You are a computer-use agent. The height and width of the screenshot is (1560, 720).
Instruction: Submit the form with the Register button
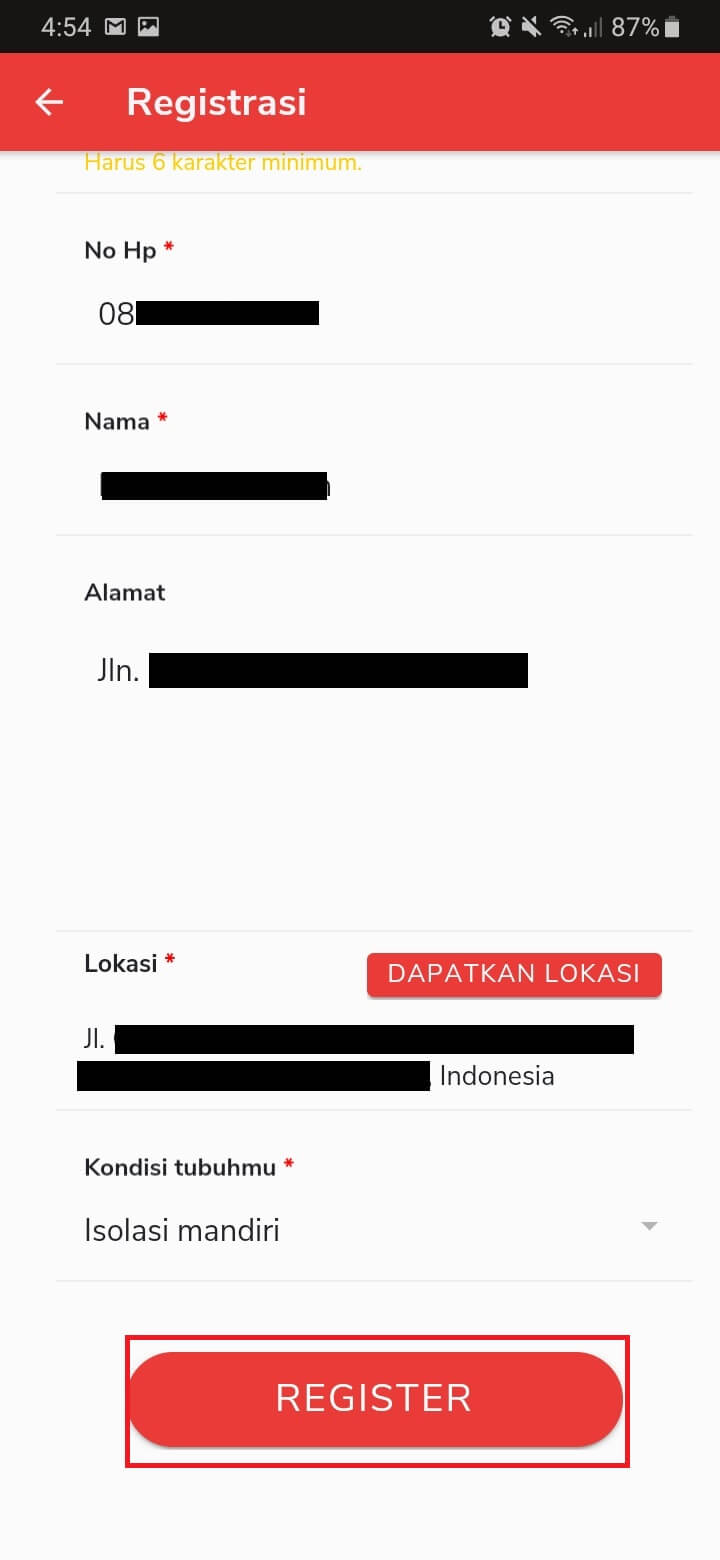[375, 1398]
